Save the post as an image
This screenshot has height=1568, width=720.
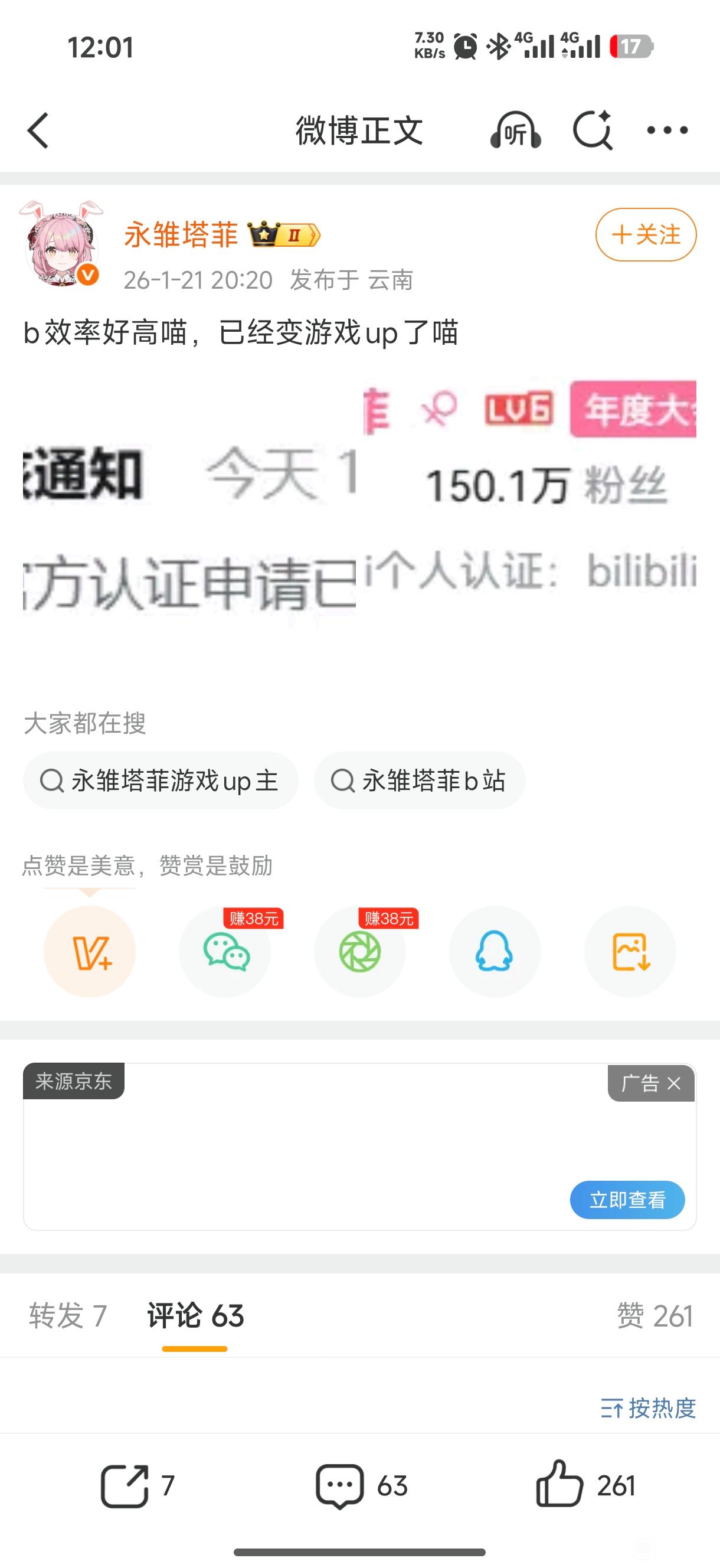tap(630, 952)
